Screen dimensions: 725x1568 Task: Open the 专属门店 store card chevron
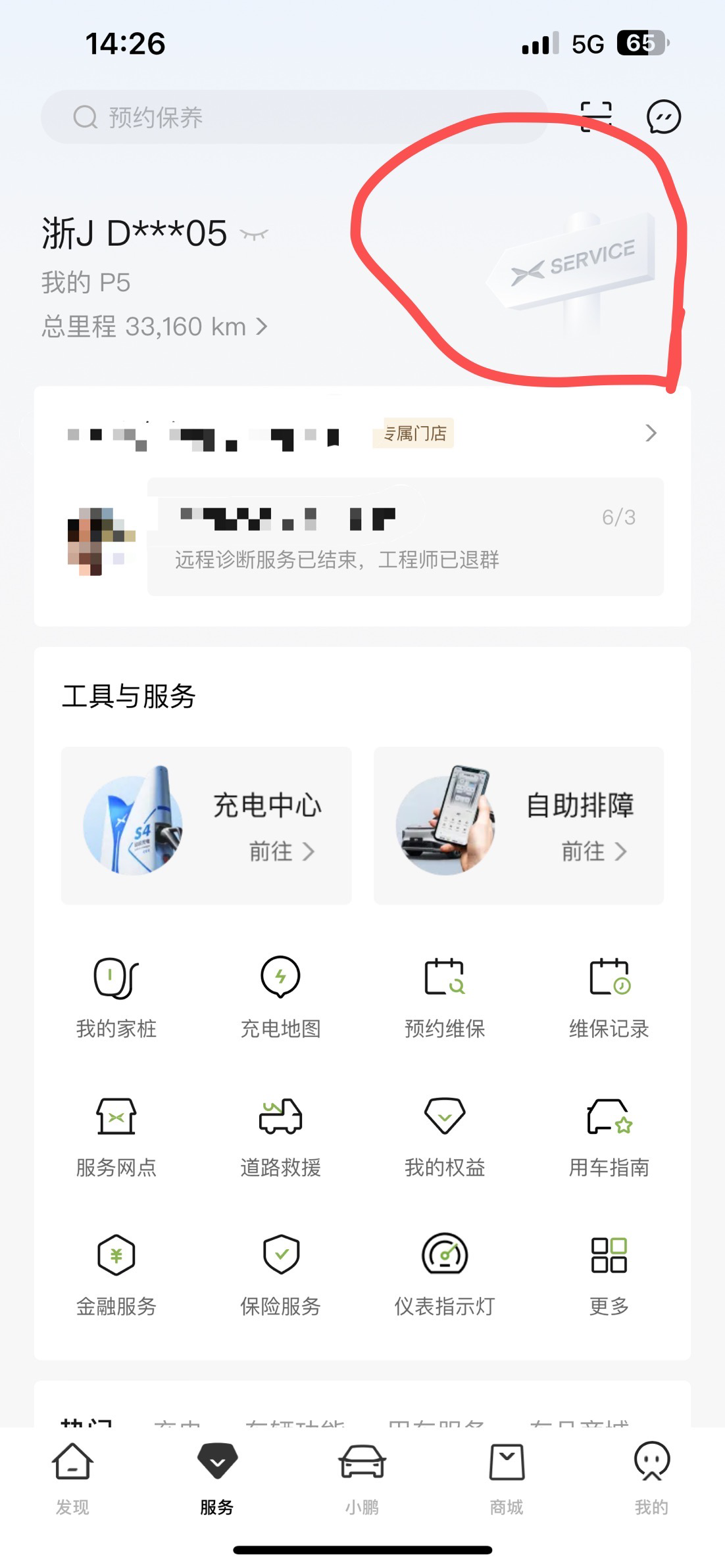click(x=650, y=433)
